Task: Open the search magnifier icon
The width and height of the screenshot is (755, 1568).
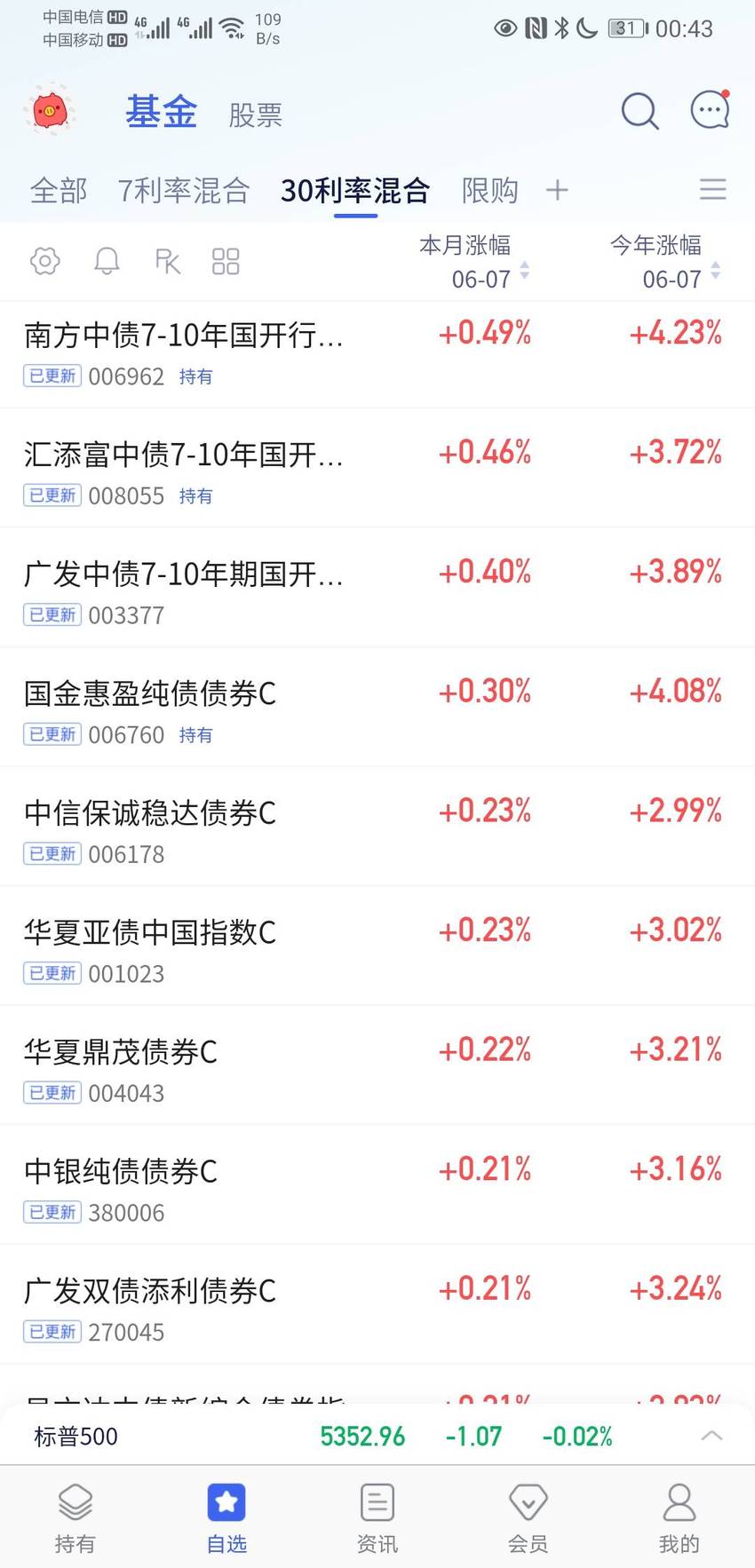Action: click(x=640, y=112)
